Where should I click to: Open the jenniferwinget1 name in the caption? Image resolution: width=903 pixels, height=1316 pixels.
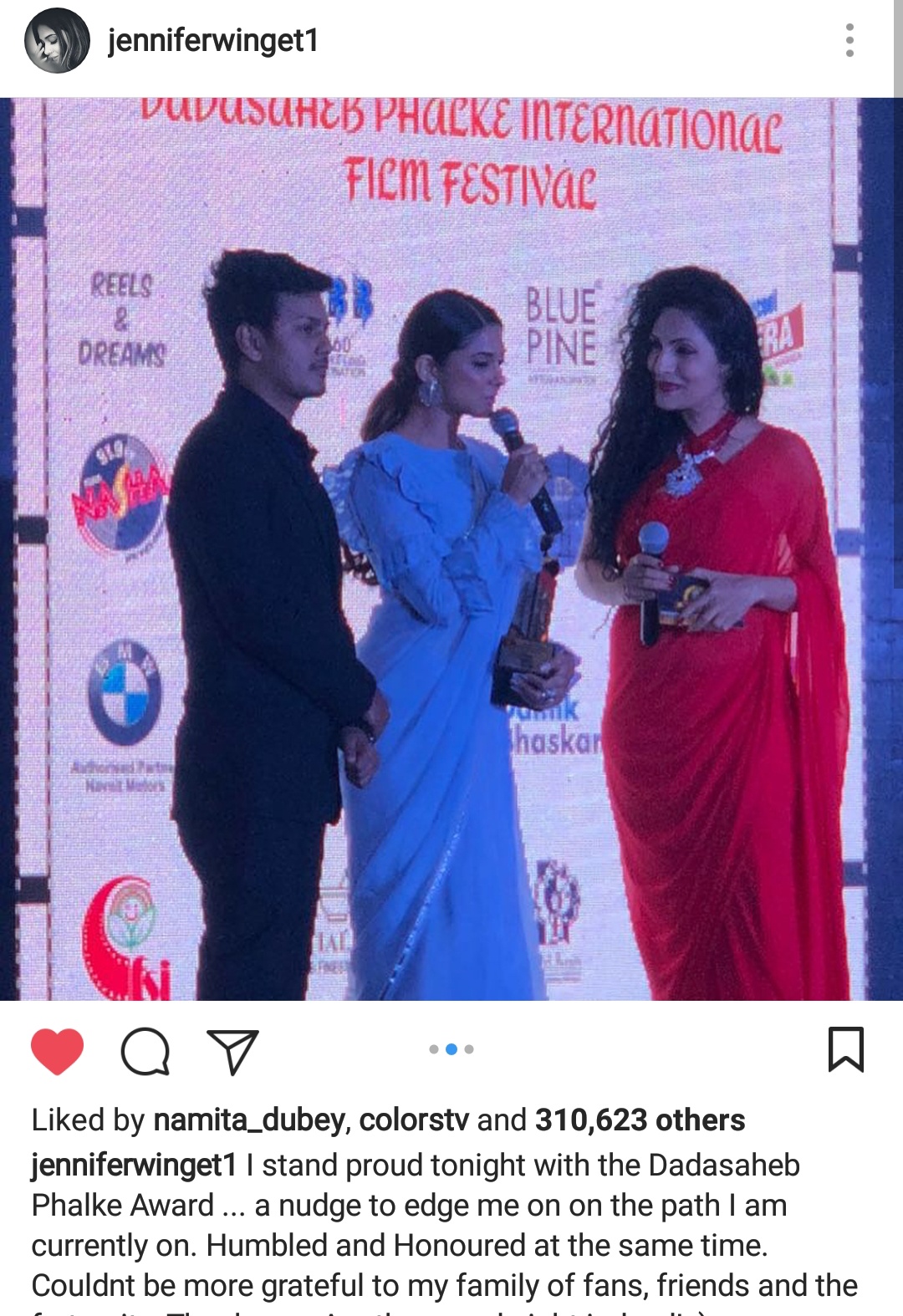click(135, 1166)
